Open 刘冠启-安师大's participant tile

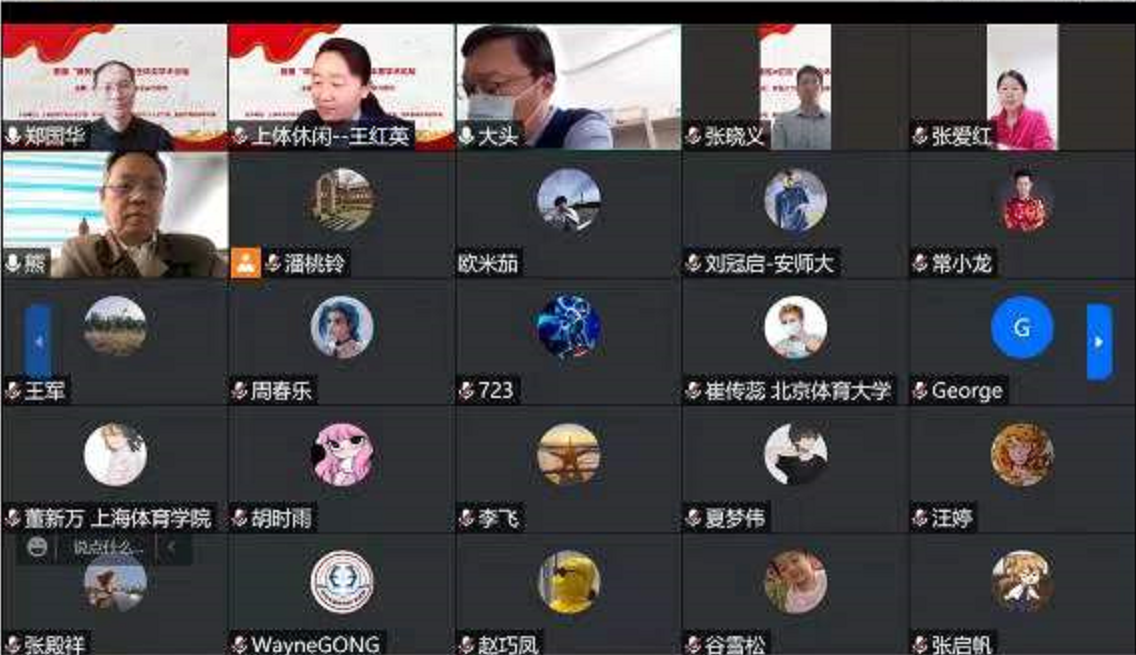(x=795, y=214)
